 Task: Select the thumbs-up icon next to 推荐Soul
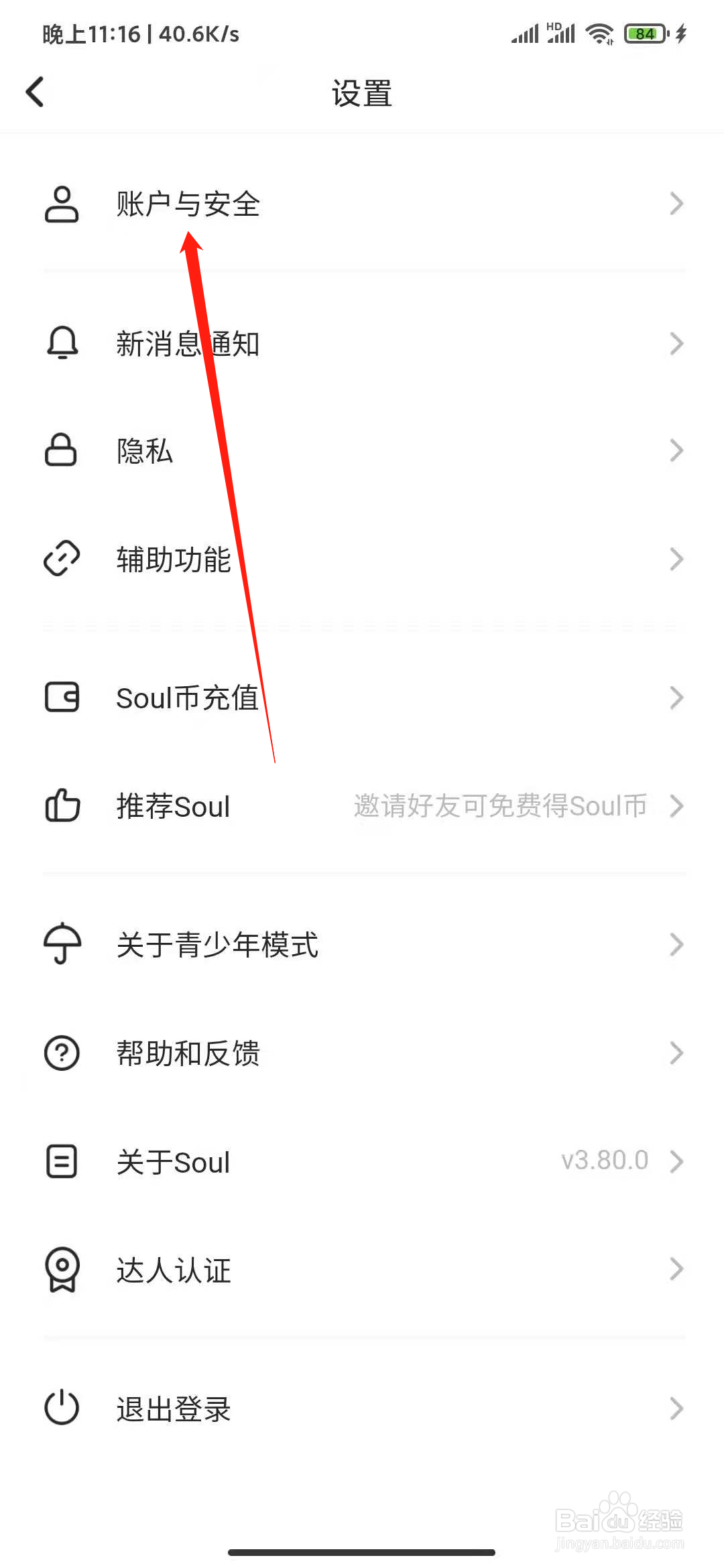point(61,806)
